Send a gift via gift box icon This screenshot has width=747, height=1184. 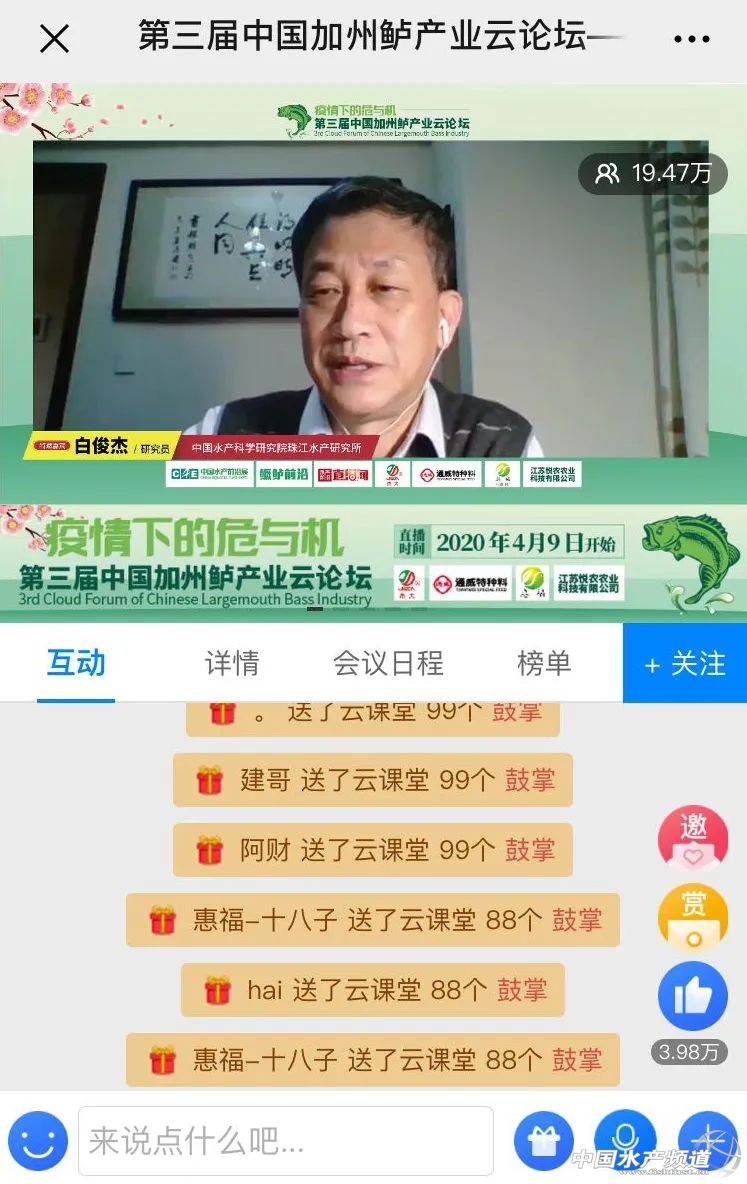544,1141
